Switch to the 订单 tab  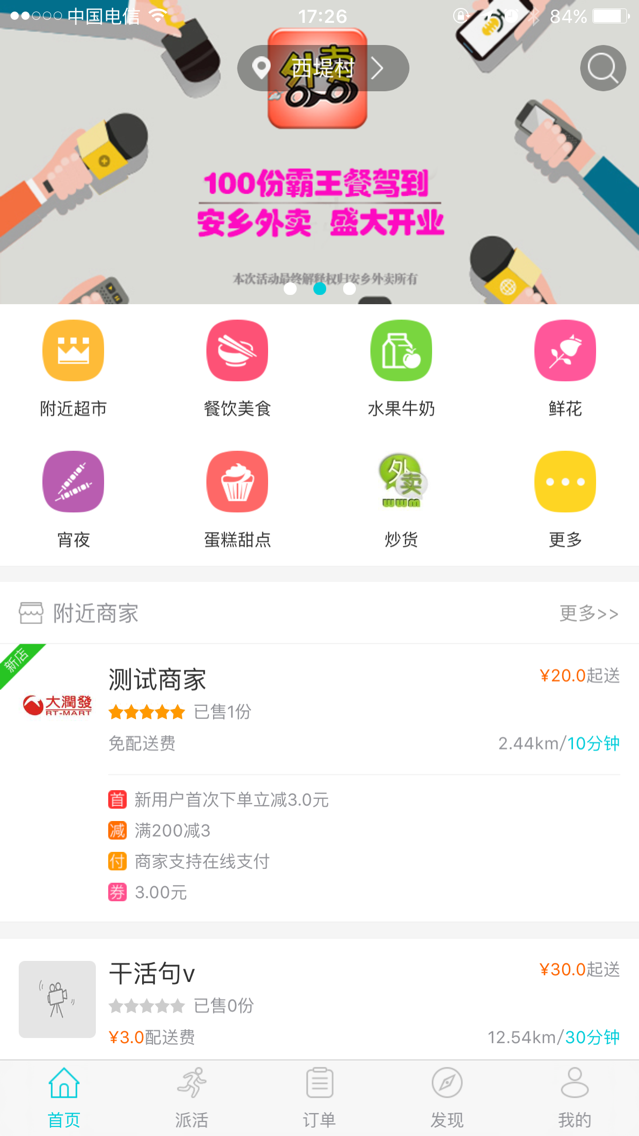point(319,1098)
